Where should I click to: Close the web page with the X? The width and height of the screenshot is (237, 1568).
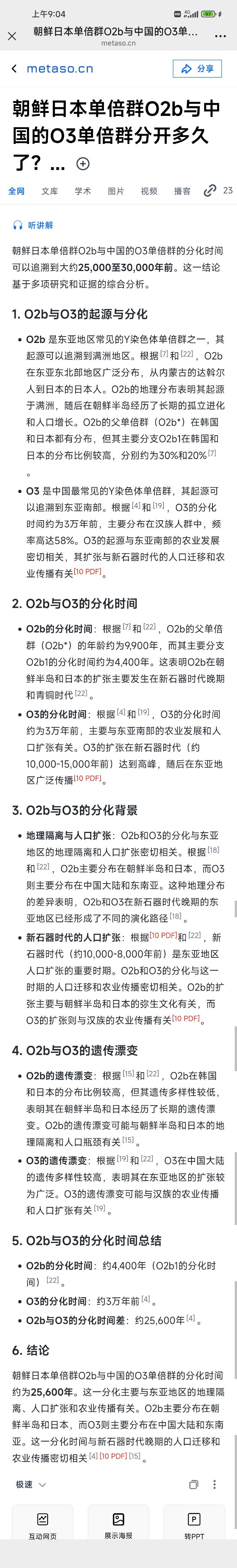tap(12, 36)
